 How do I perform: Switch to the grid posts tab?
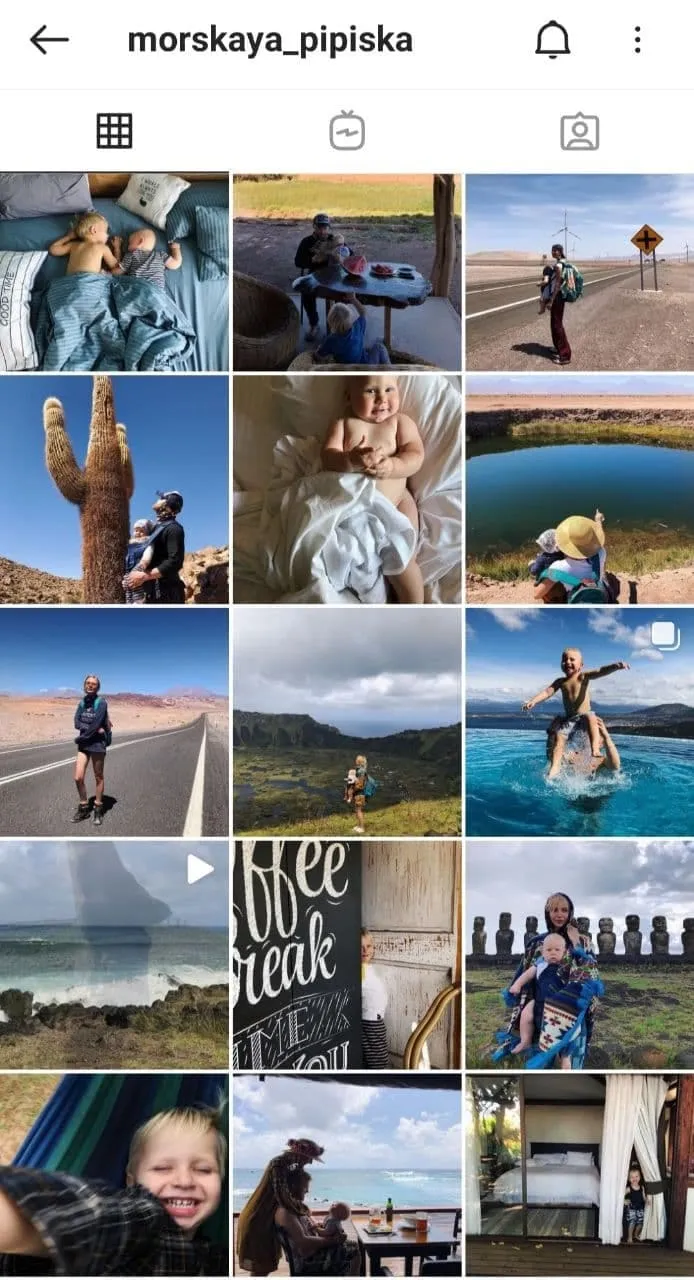point(114,131)
